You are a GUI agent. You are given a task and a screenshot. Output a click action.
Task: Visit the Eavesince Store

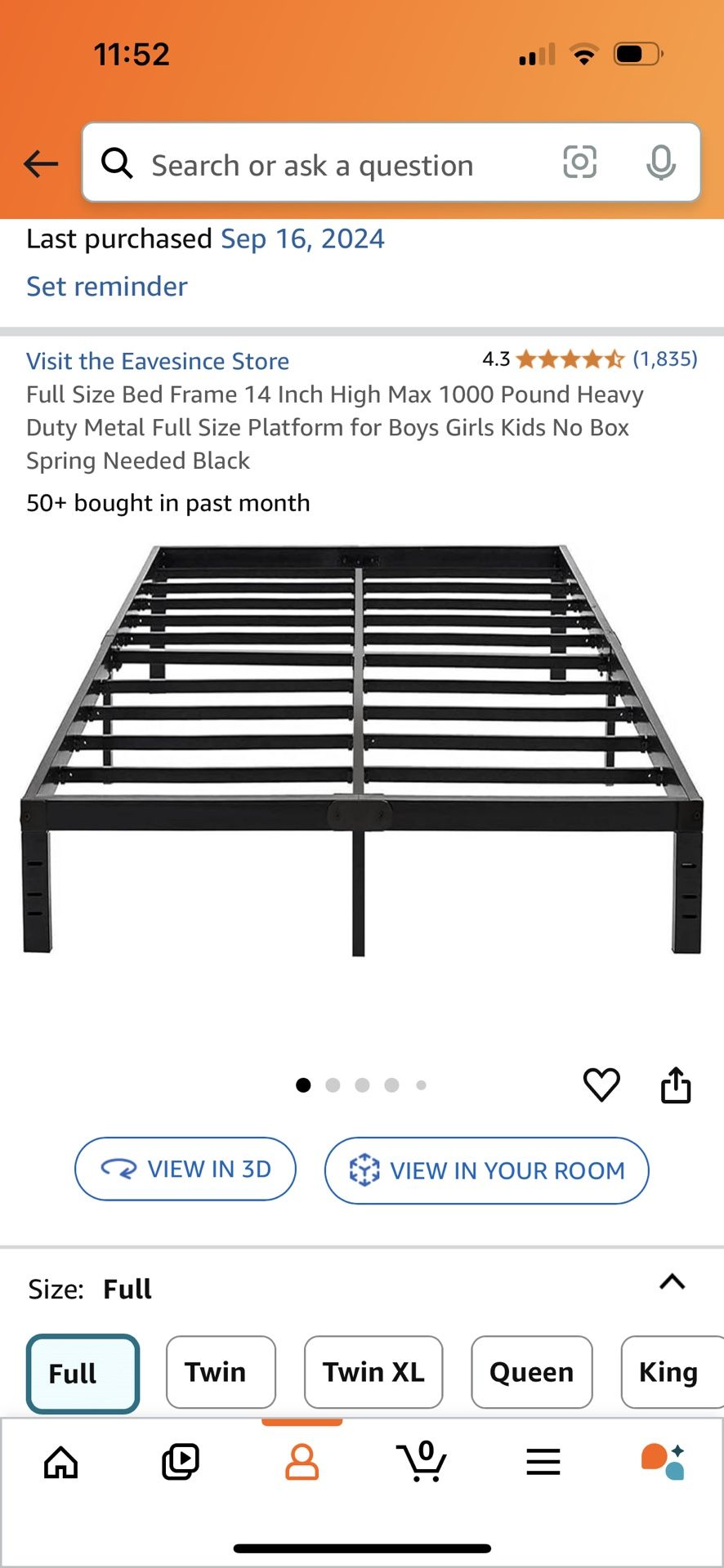(x=158, y=361)
